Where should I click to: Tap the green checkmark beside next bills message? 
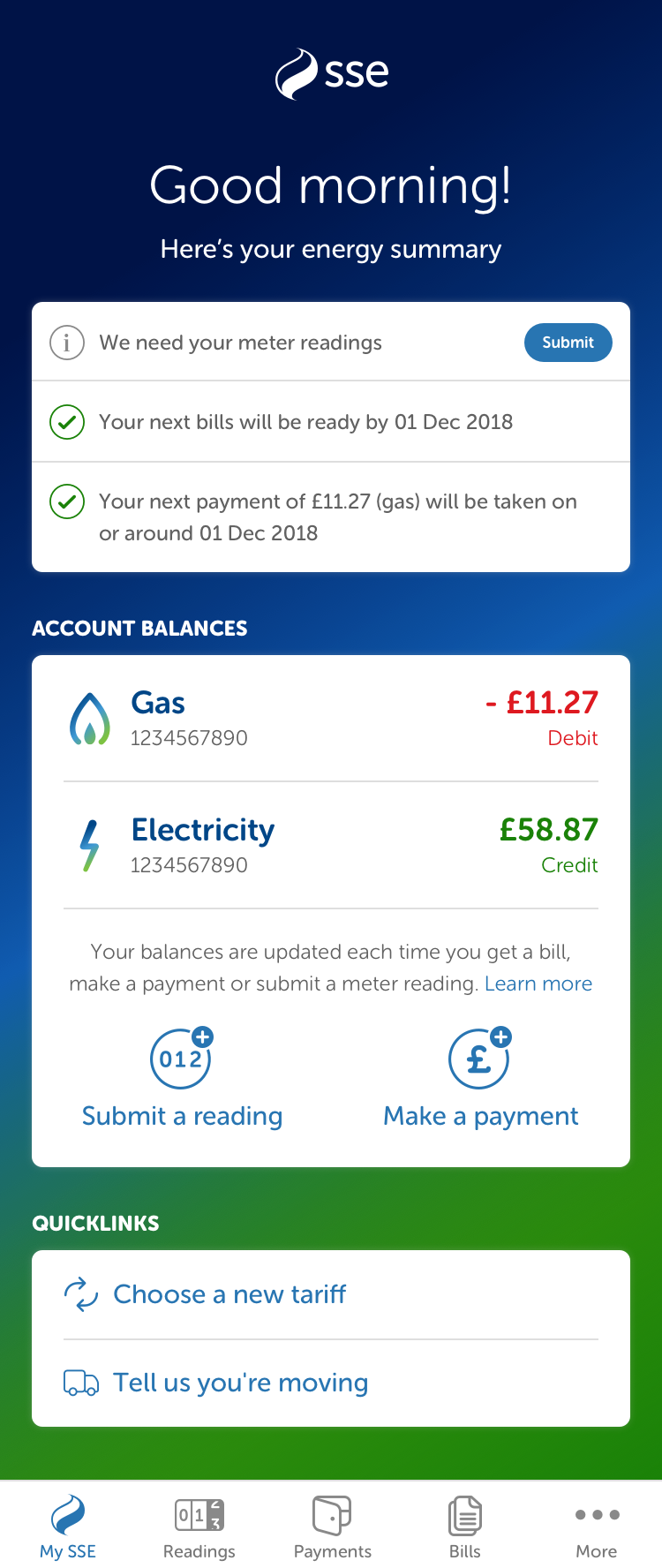pos(67,422)
